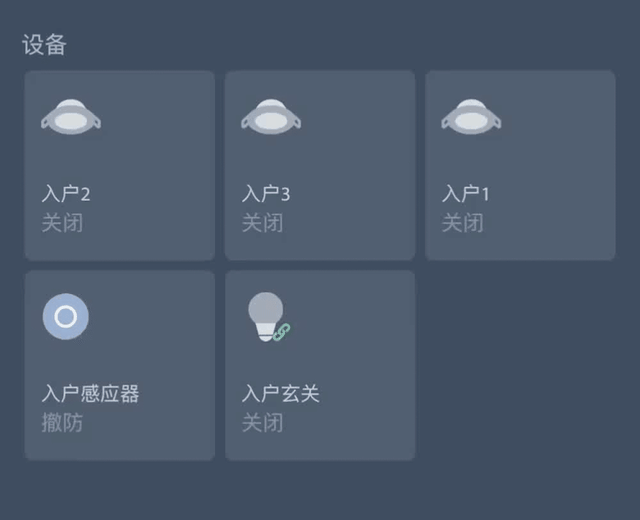Screen dimensions: 640x520
Task: Open the 入户玄关 bulb card
Action: click(x=319, y=365)
